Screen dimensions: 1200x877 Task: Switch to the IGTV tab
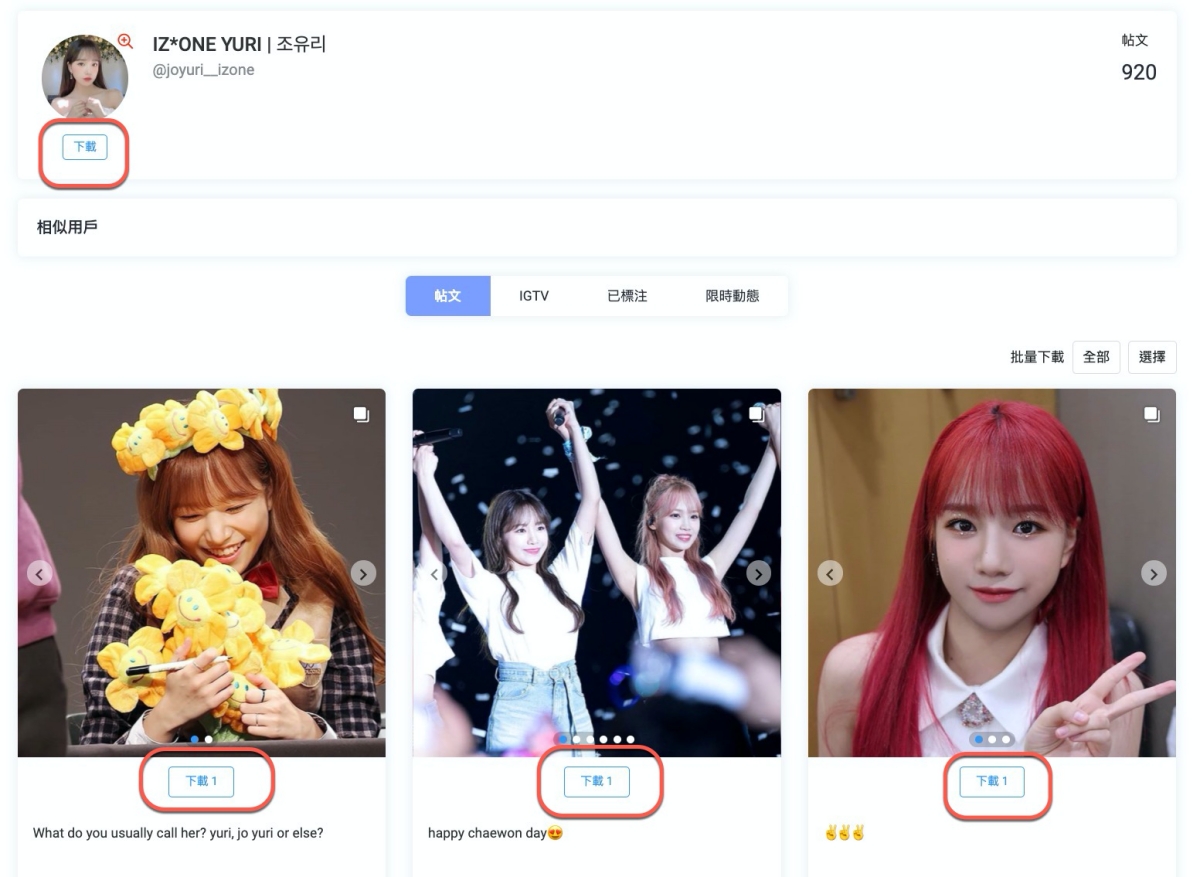[534, 296]
